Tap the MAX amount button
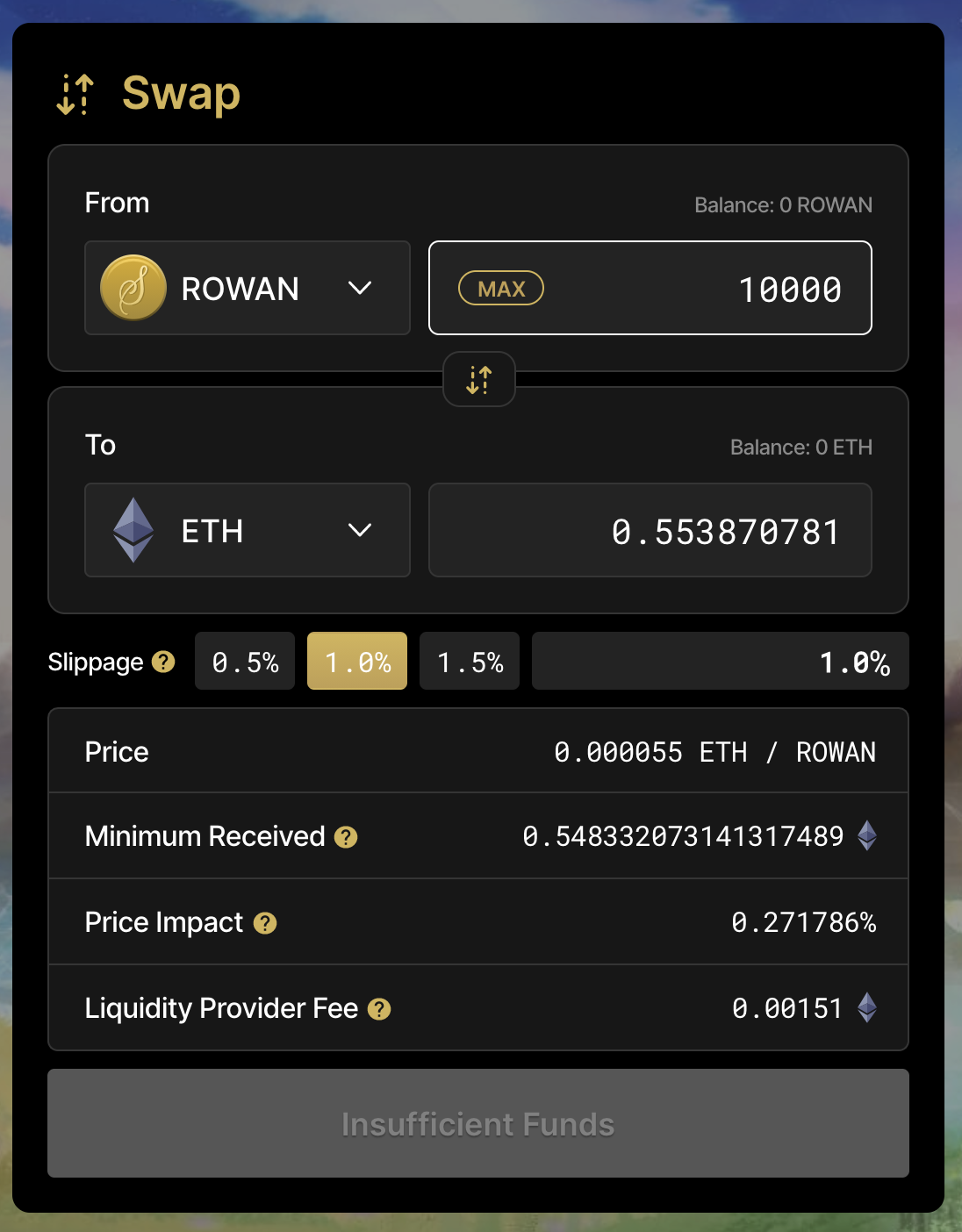 point(501,289)
